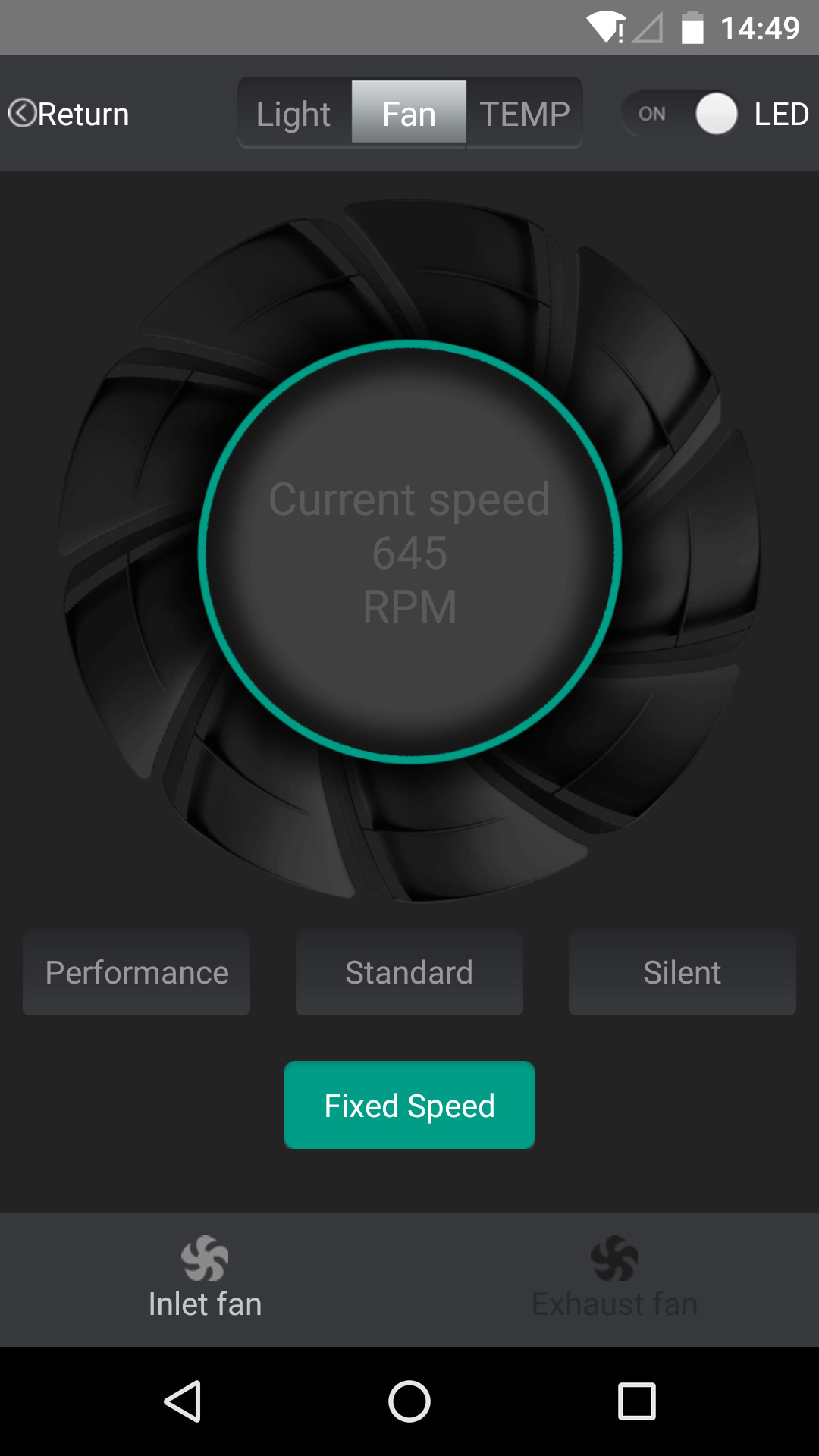Screen dimensions: 819x1456
Task: Switch to Inlet fan
Action: click(x=205, y=1279)
